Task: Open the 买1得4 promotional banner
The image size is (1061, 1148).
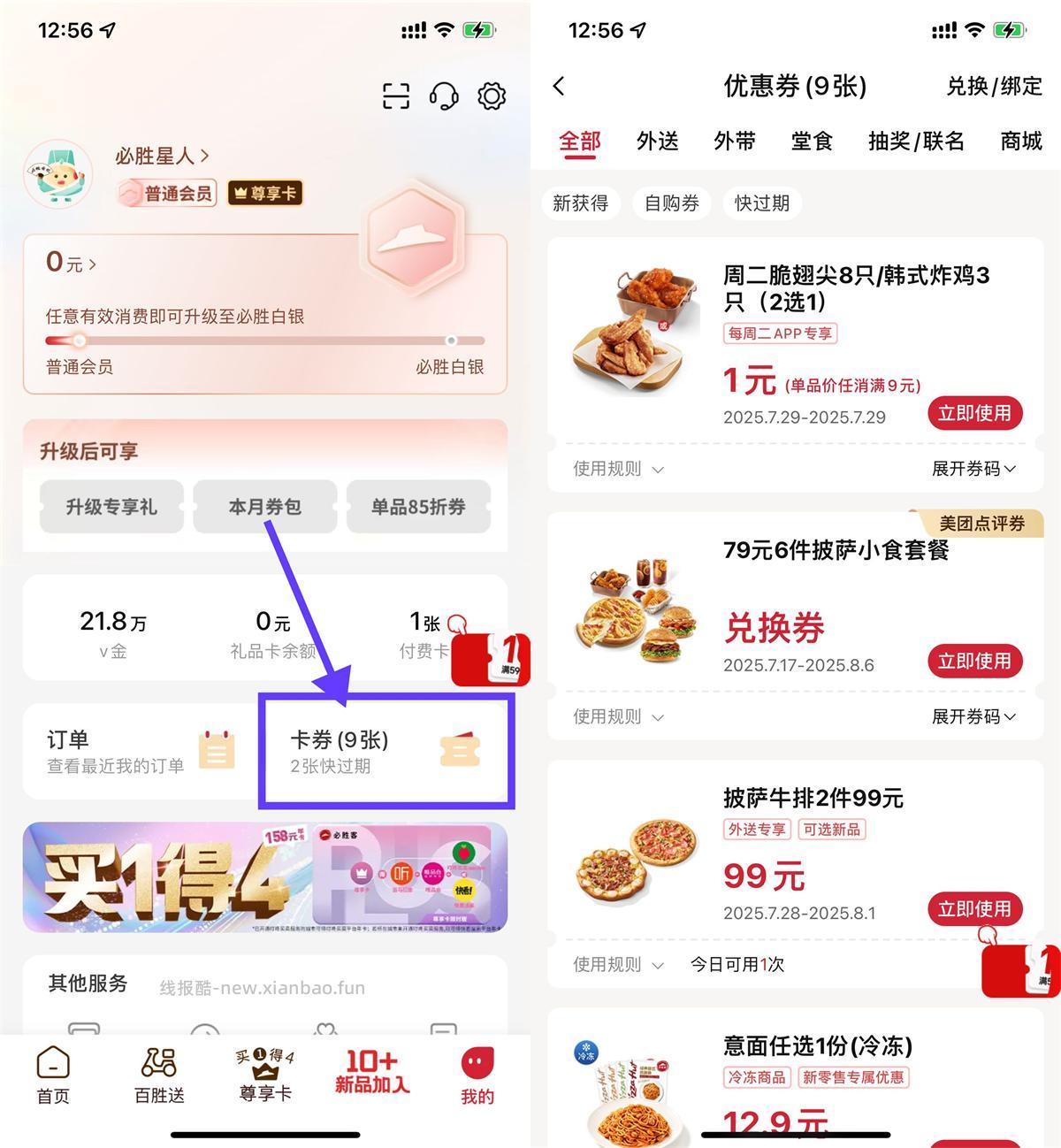Action: pyautogui.click(x=264, y=877)
